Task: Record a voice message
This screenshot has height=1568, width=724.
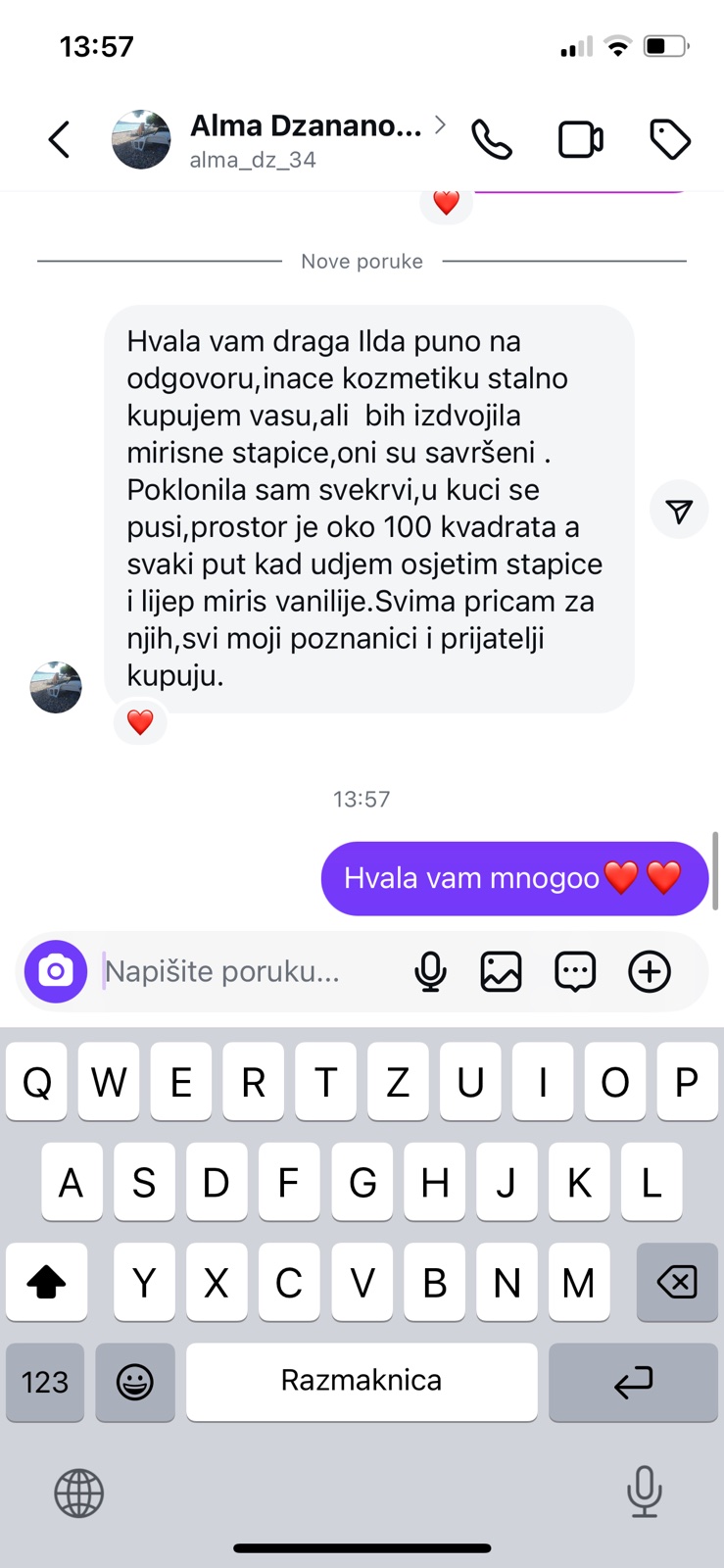Action: (x=430, y=971)
